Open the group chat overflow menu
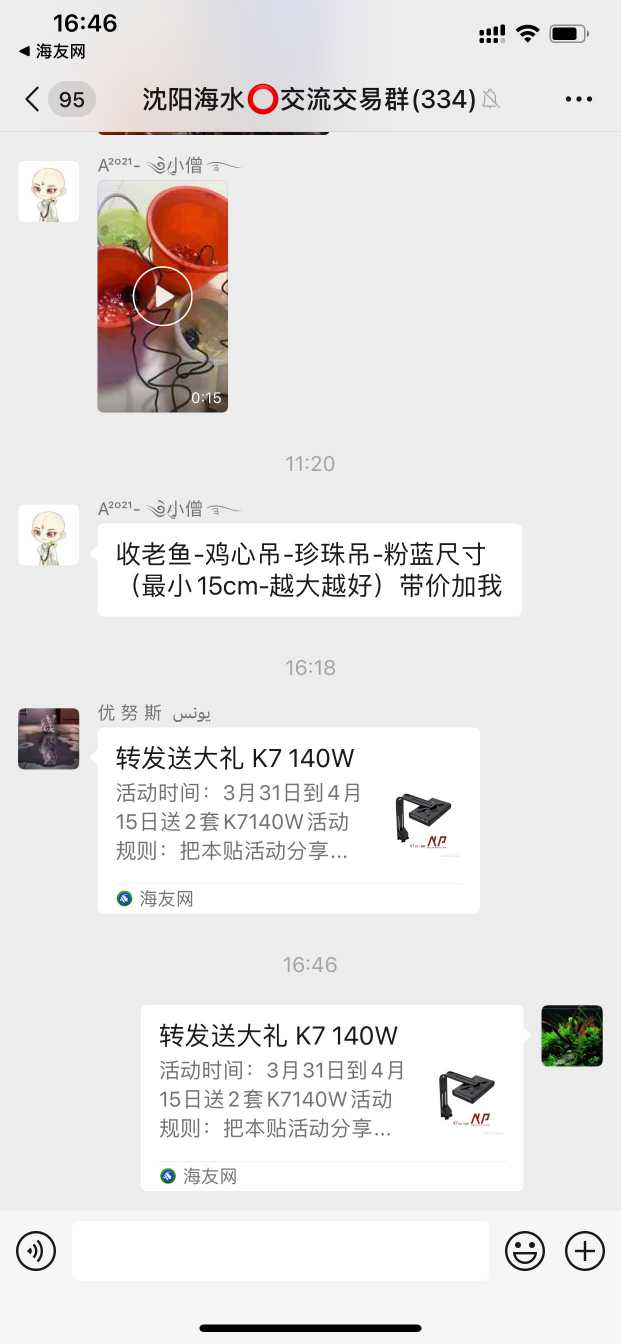The image size is (621, 1344). pyautogui.click(x=579, y=99)
